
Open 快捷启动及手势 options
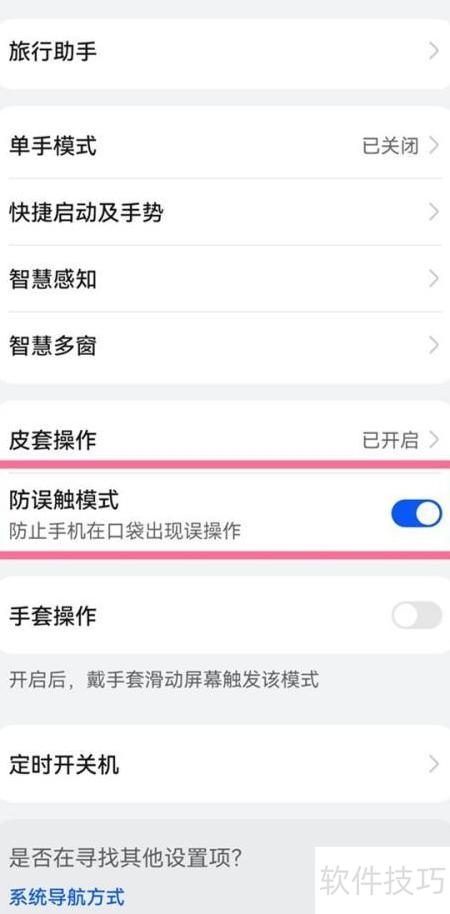(225, 212)
